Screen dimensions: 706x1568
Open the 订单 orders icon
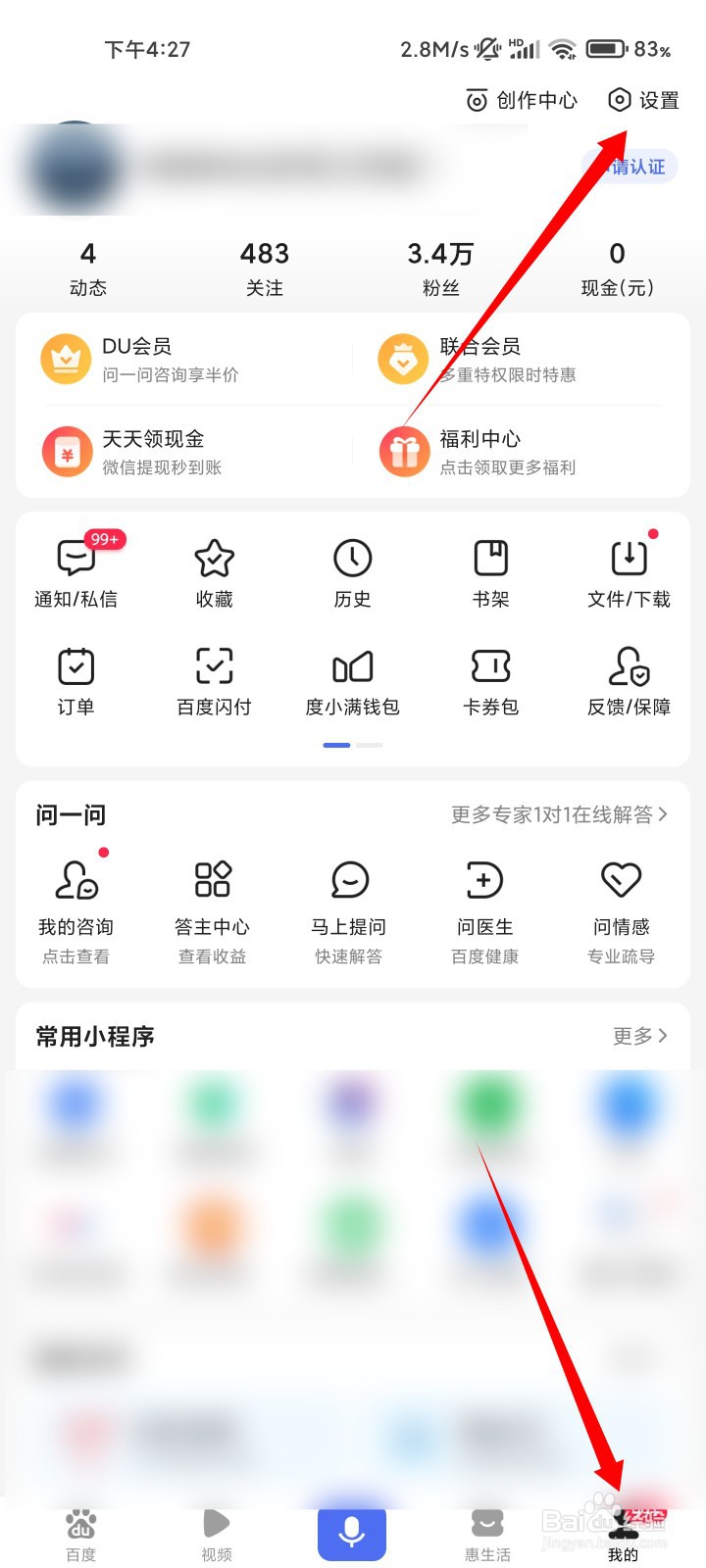click(x=76, y=679)
